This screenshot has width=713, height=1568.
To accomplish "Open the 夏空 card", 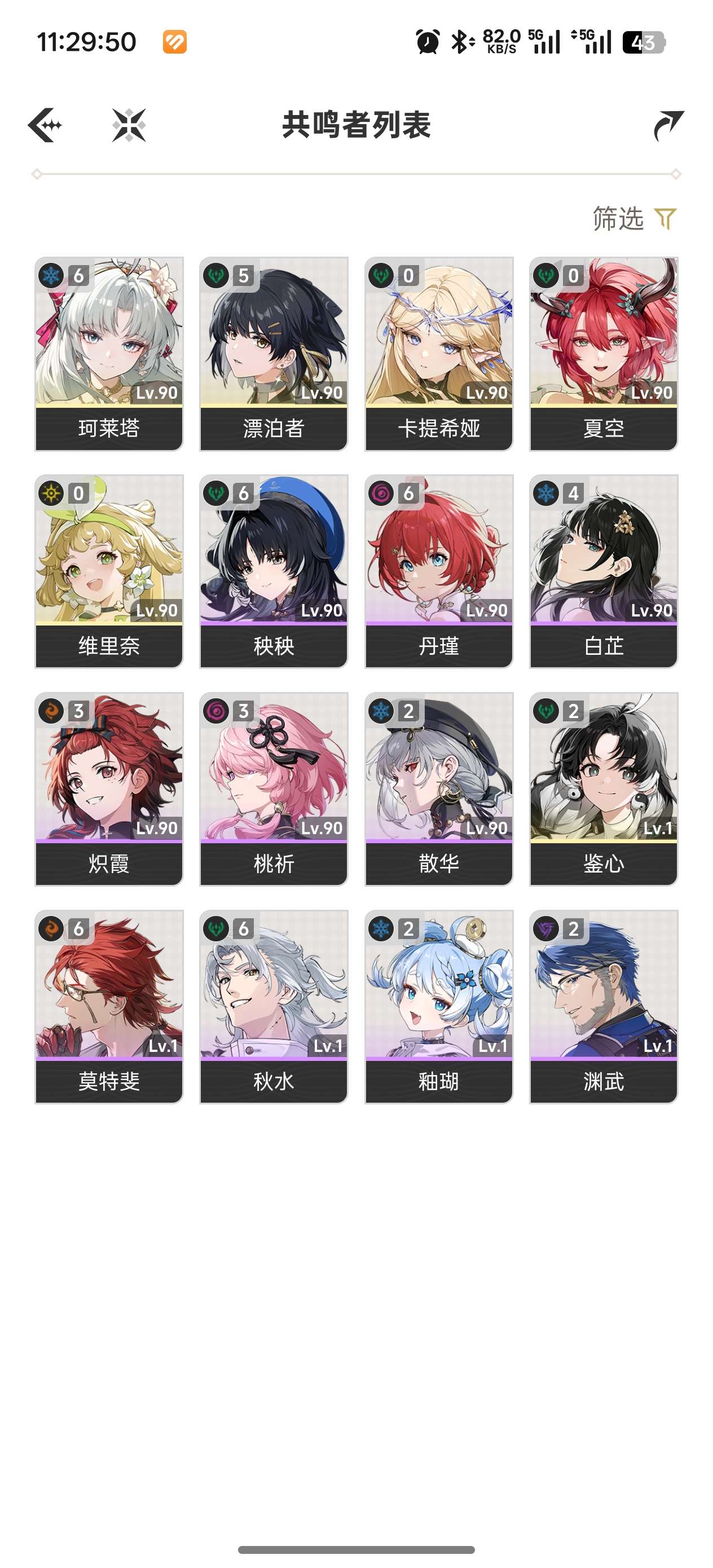I will (604, 354).
